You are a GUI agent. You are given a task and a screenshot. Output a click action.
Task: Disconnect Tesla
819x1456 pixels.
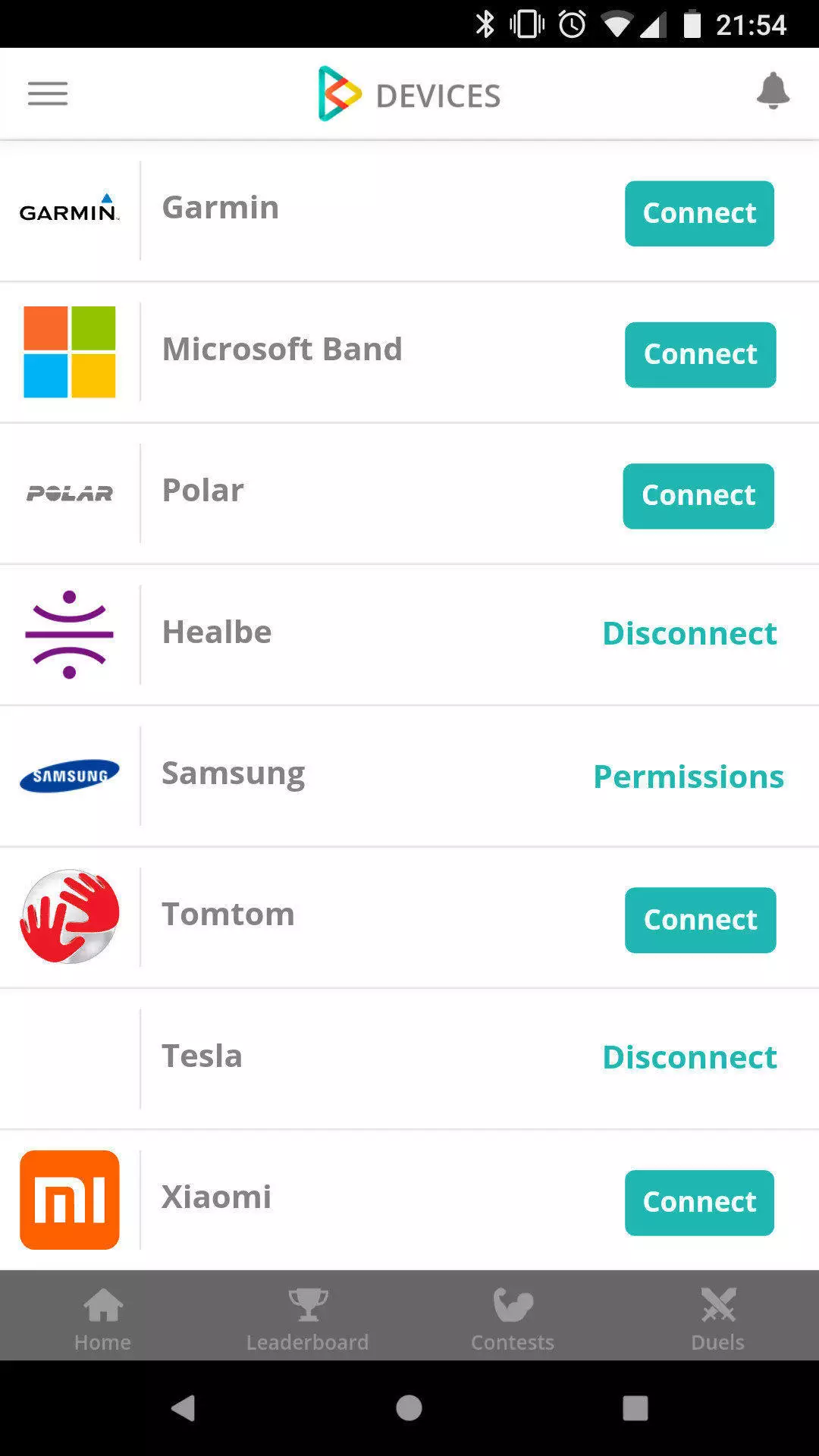(689, 1057)
